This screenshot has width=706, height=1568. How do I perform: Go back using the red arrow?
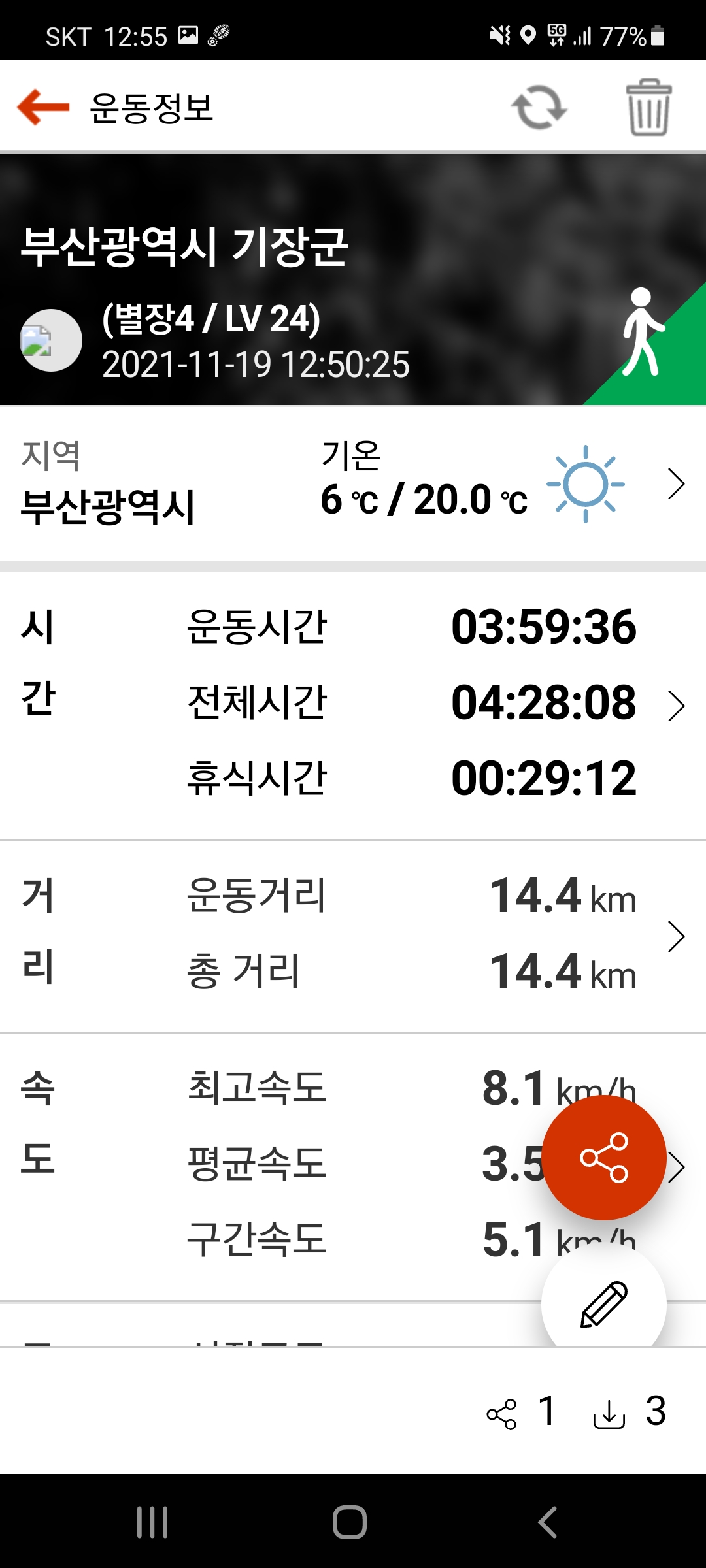[43, 107]
